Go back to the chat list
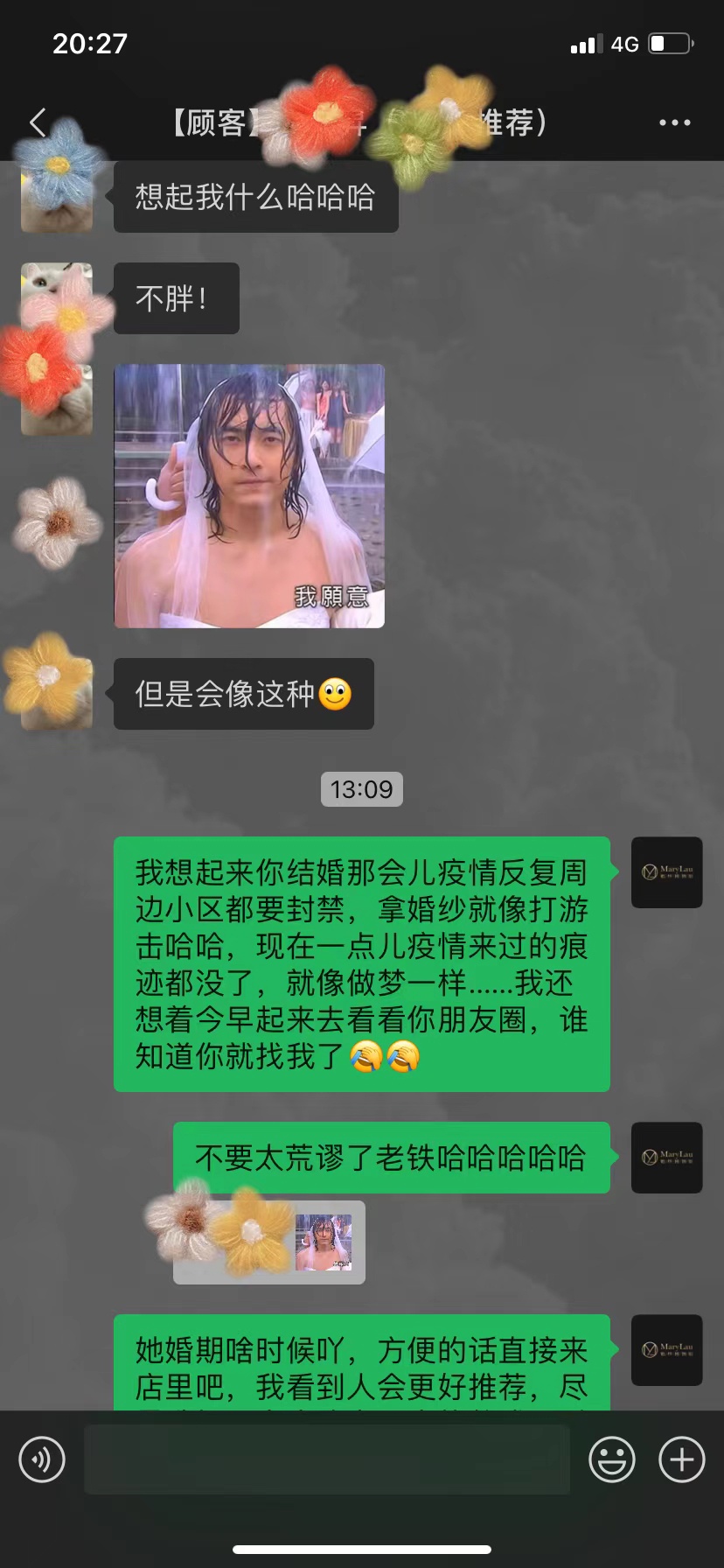The width and height of the screenshot is (724, 1568). pyautogui.click(x=38, y=122)
